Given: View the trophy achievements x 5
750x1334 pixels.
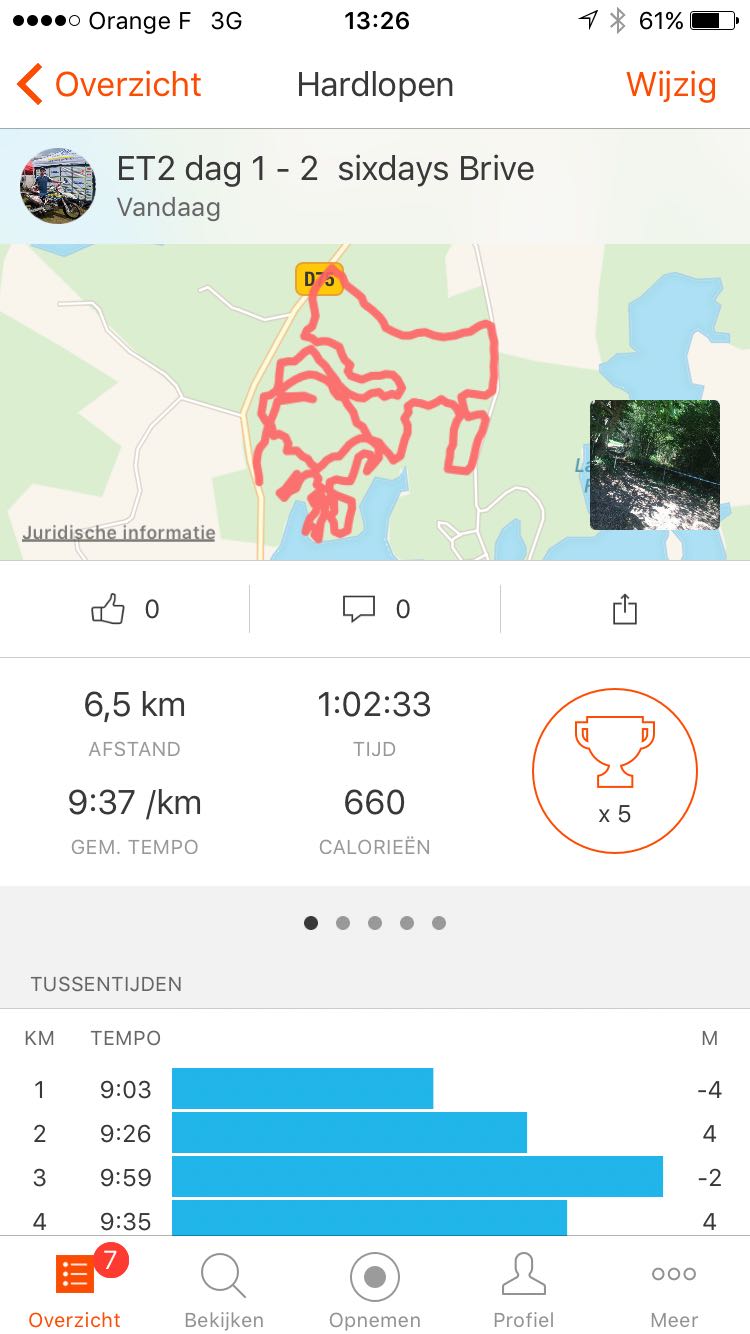Looking at the screenshot, I should 615,770.
